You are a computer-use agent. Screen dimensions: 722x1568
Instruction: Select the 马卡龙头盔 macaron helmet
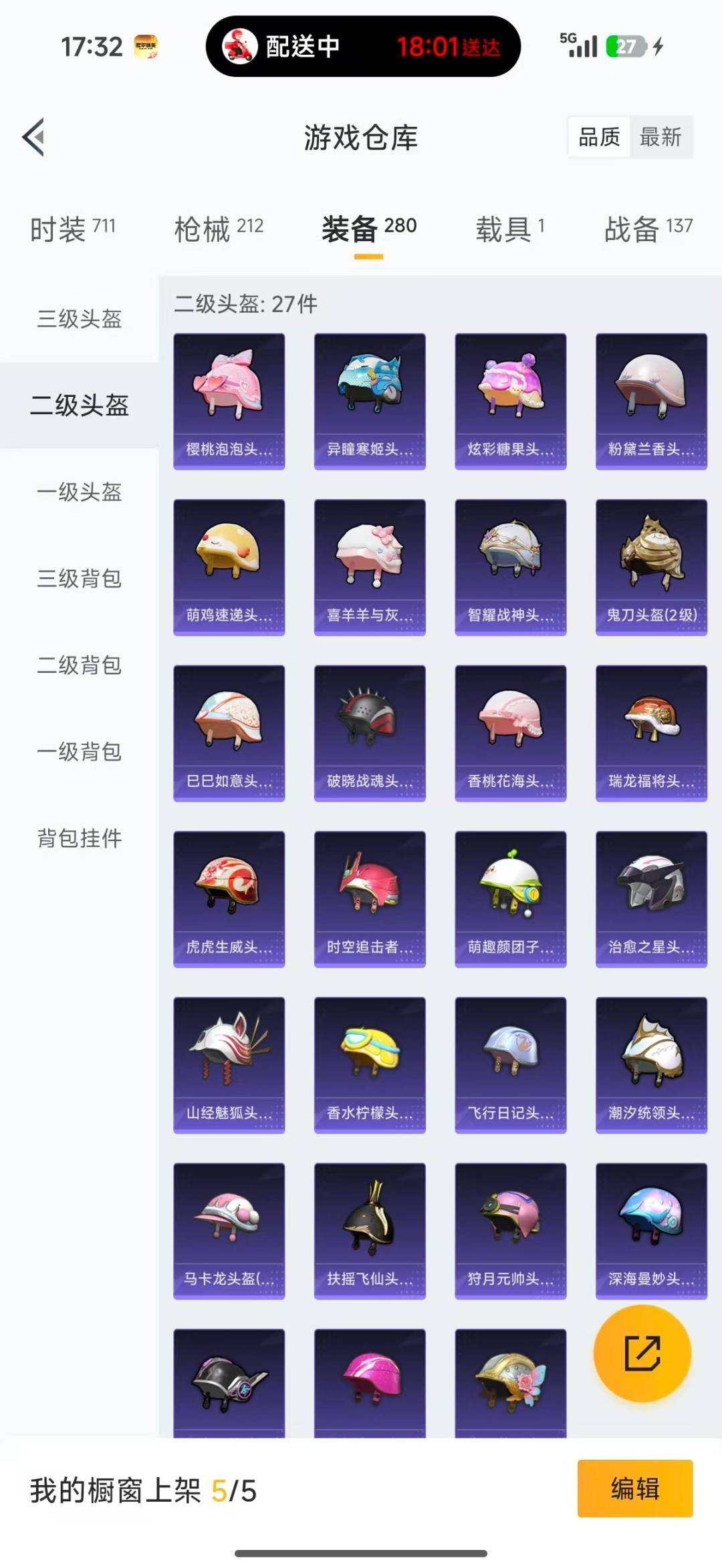[x=229, y=1229]
